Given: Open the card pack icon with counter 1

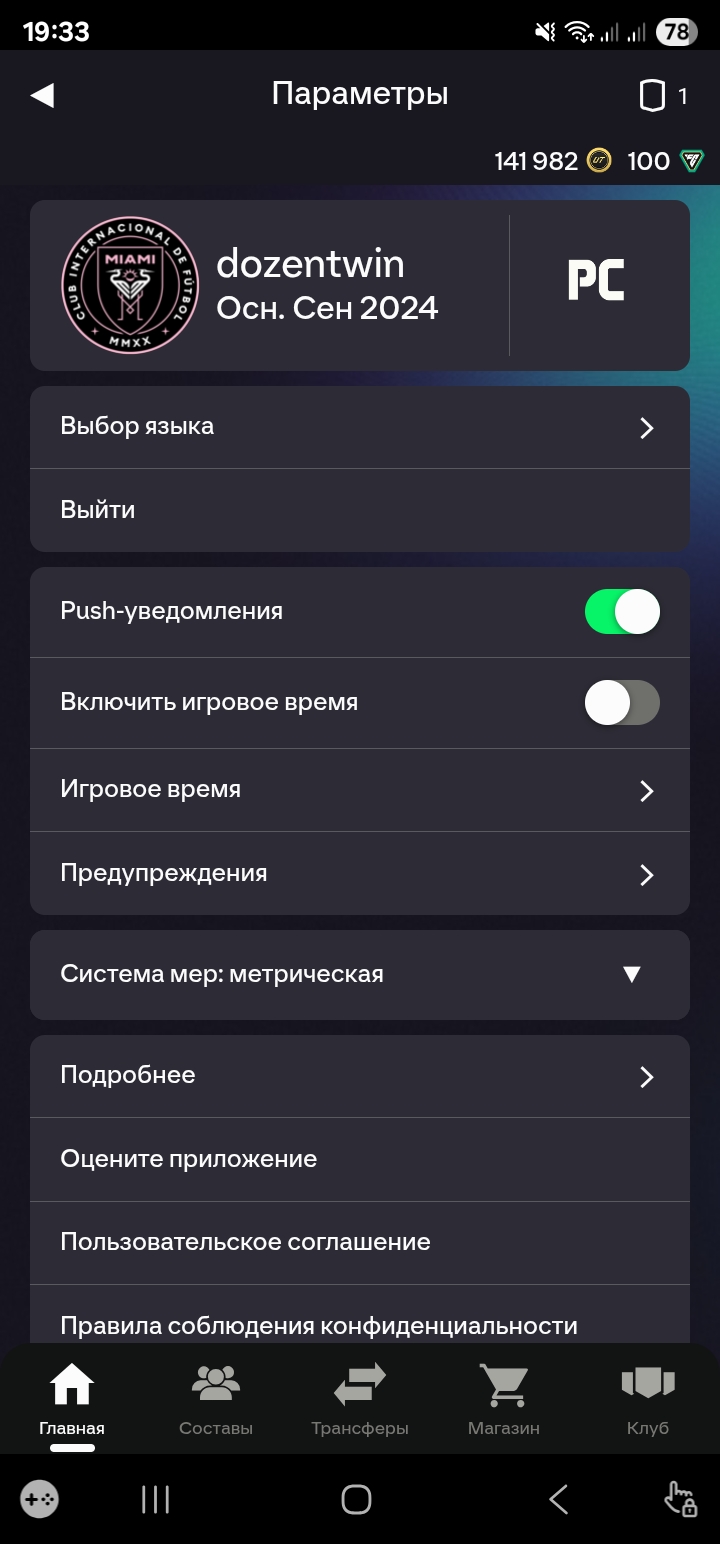Looking at the screenshot, I should [x=662, y=96].
